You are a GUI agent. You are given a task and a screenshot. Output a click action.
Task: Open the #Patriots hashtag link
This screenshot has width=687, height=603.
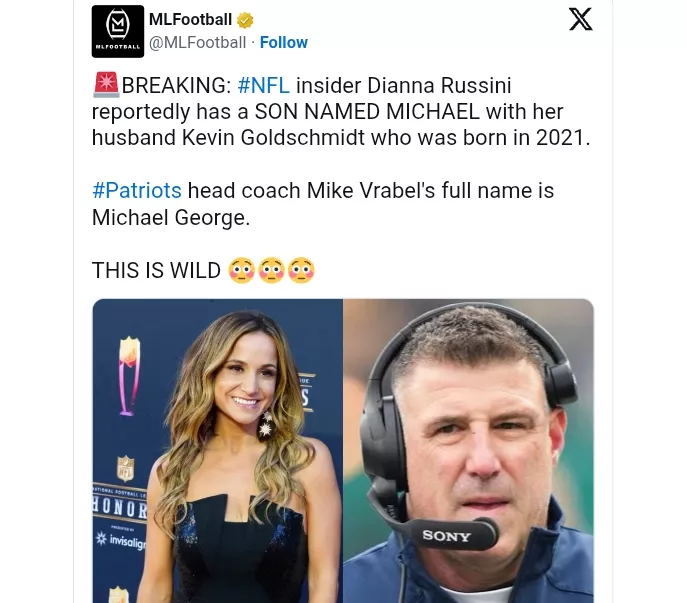tap(136, 190)
